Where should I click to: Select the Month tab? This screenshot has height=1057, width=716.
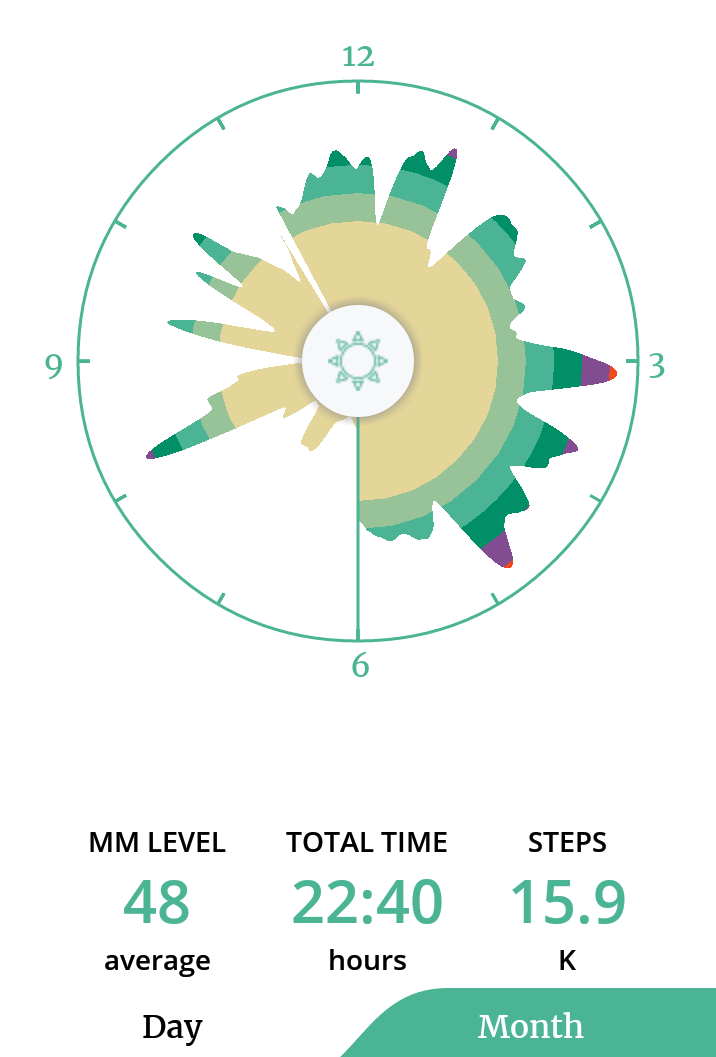coord(530,1026)
